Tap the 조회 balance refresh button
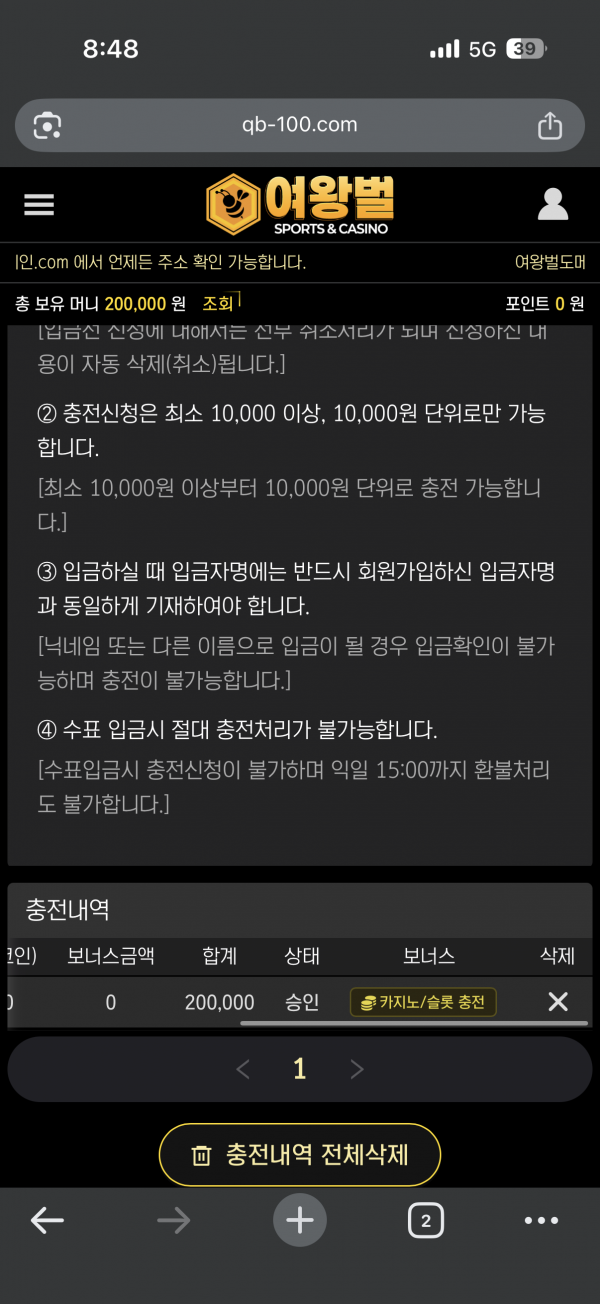Image resolution: width=600 pixels, height=1304 pixels. click(x=218, y=303)
